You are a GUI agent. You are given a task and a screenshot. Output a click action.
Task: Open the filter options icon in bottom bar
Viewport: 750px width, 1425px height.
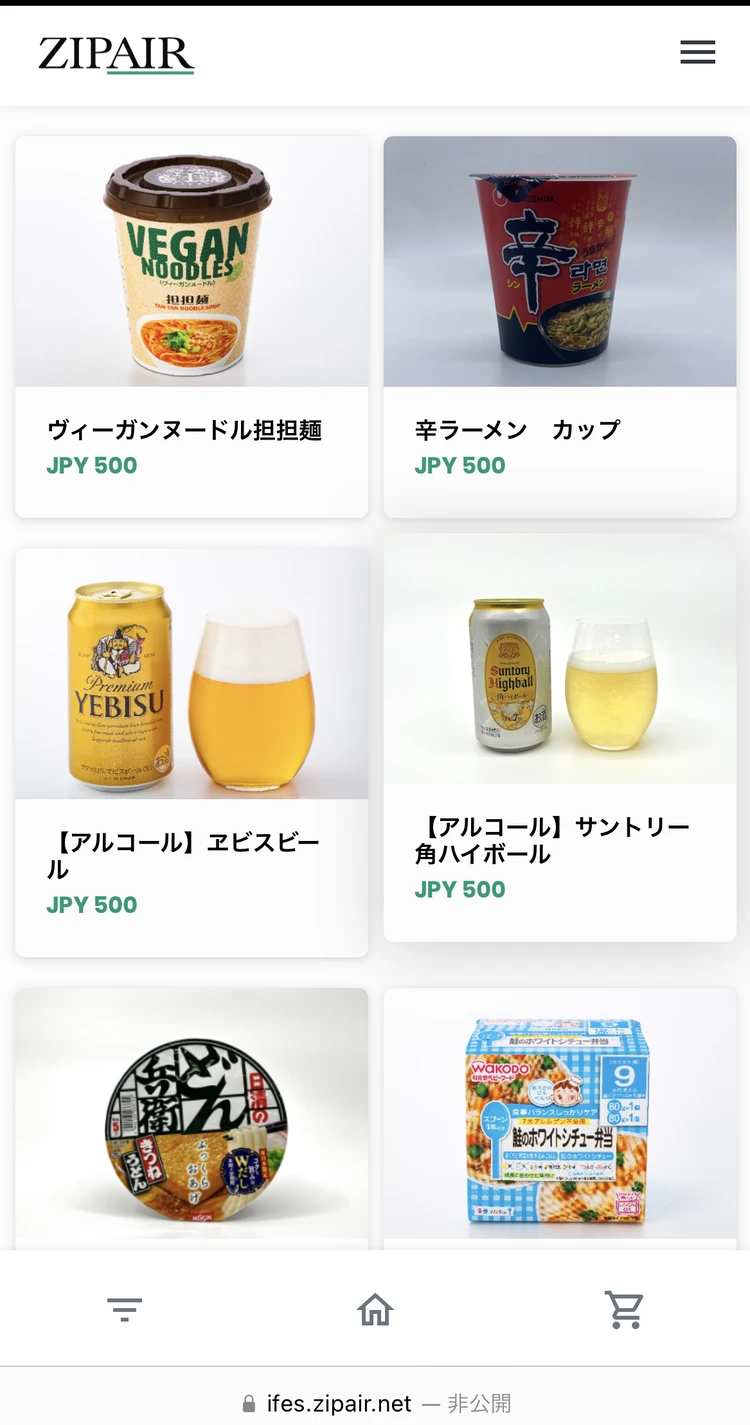point(124,1307)
